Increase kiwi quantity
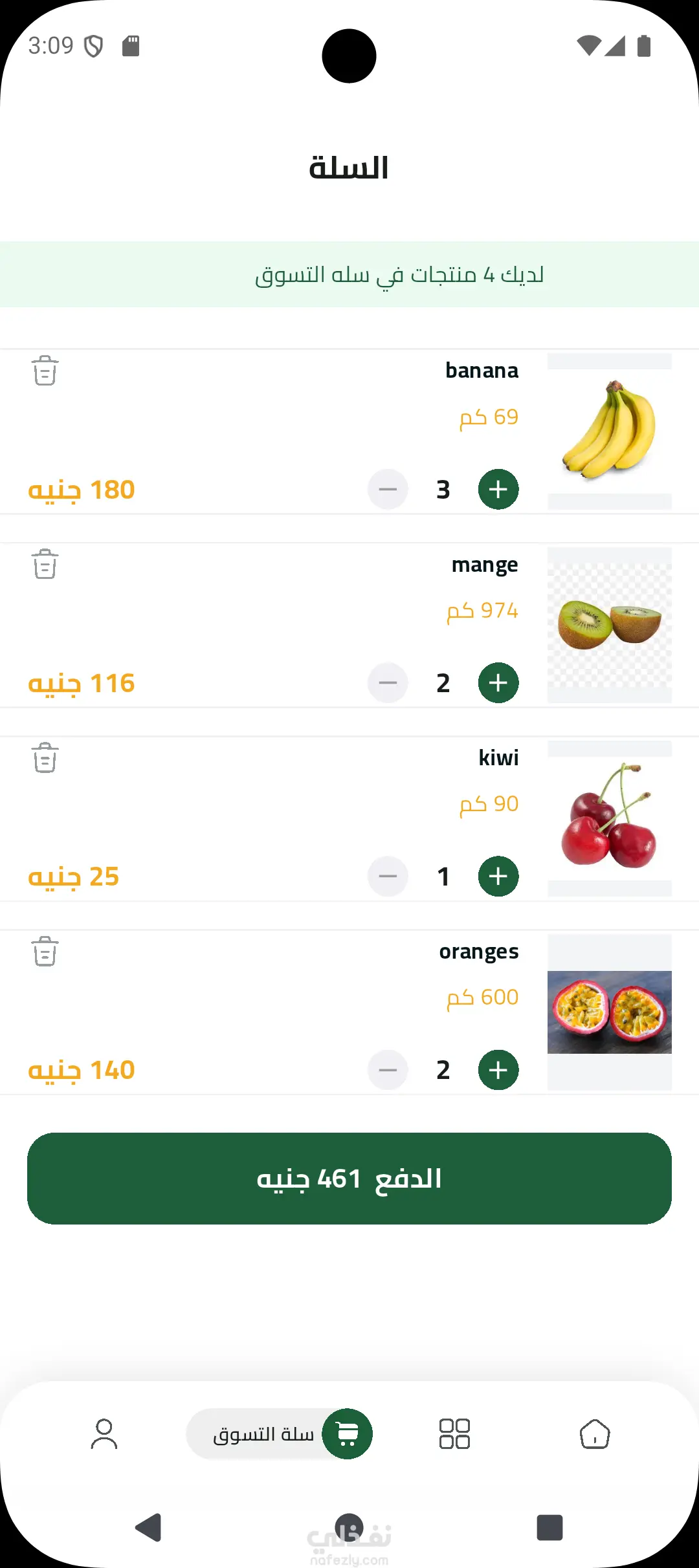 tap(498, 877)
